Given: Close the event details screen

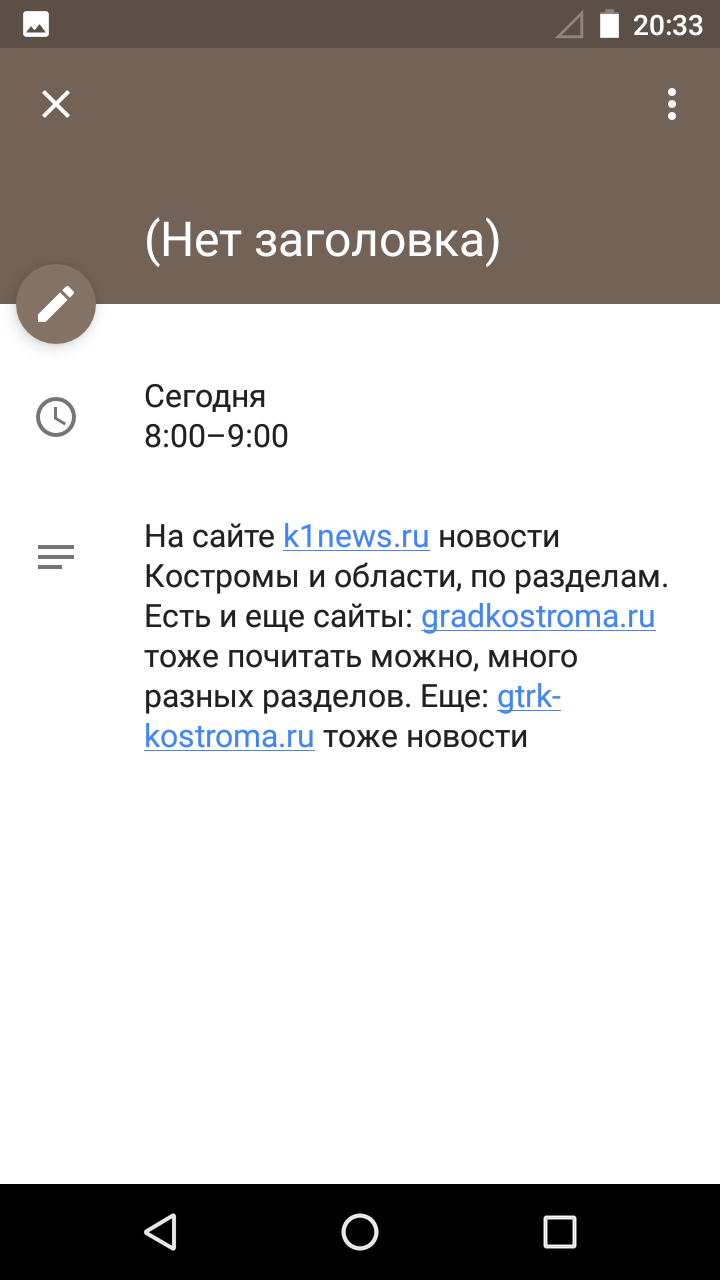Looking at the screenshot, I should [x=56, y=104].
